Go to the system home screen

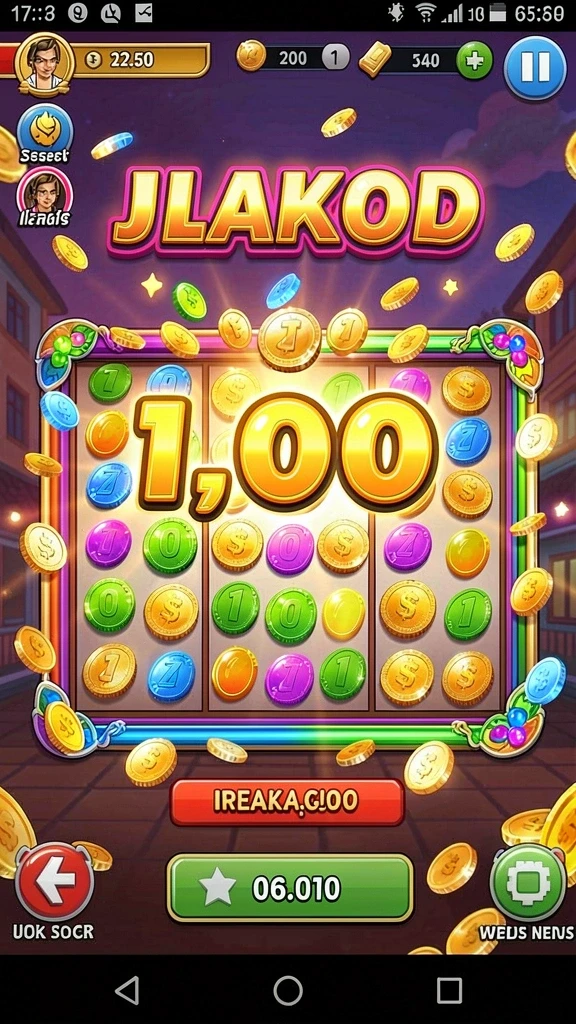[x=288, y=991]
